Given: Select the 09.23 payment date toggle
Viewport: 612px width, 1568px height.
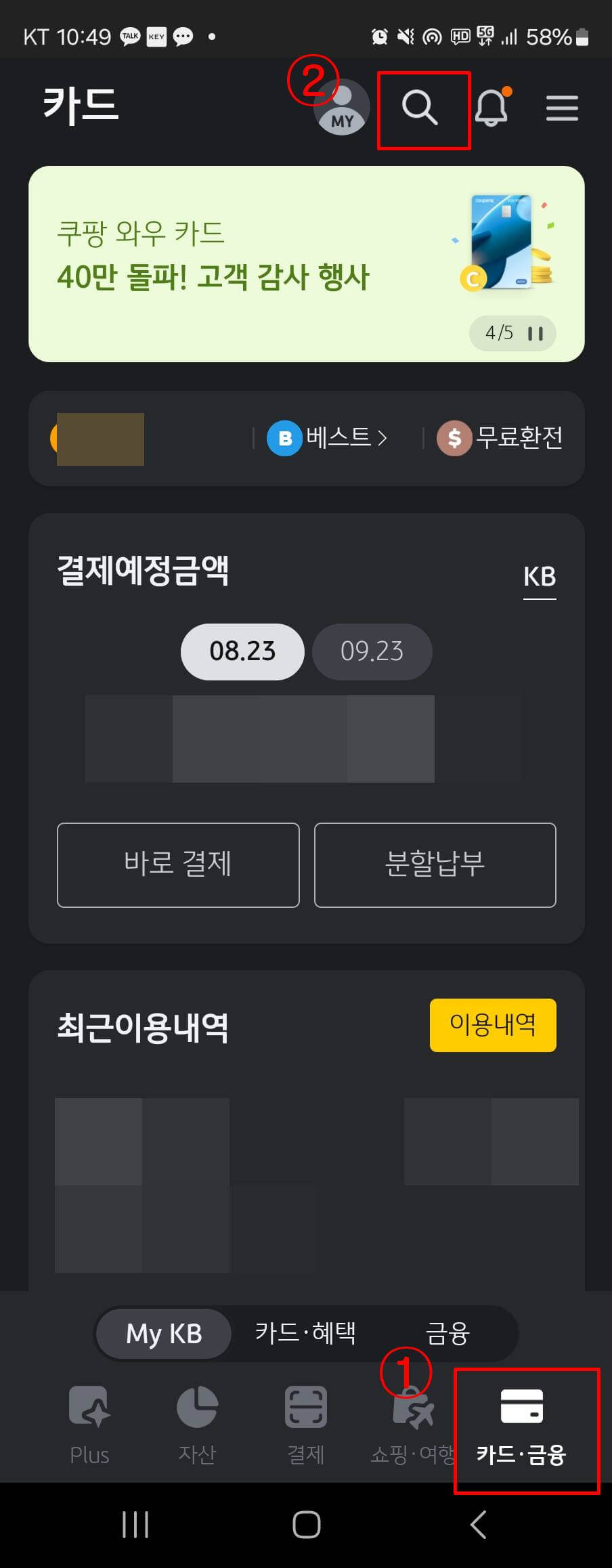Looking at the screenshot, I should click(x=372, y=651).
